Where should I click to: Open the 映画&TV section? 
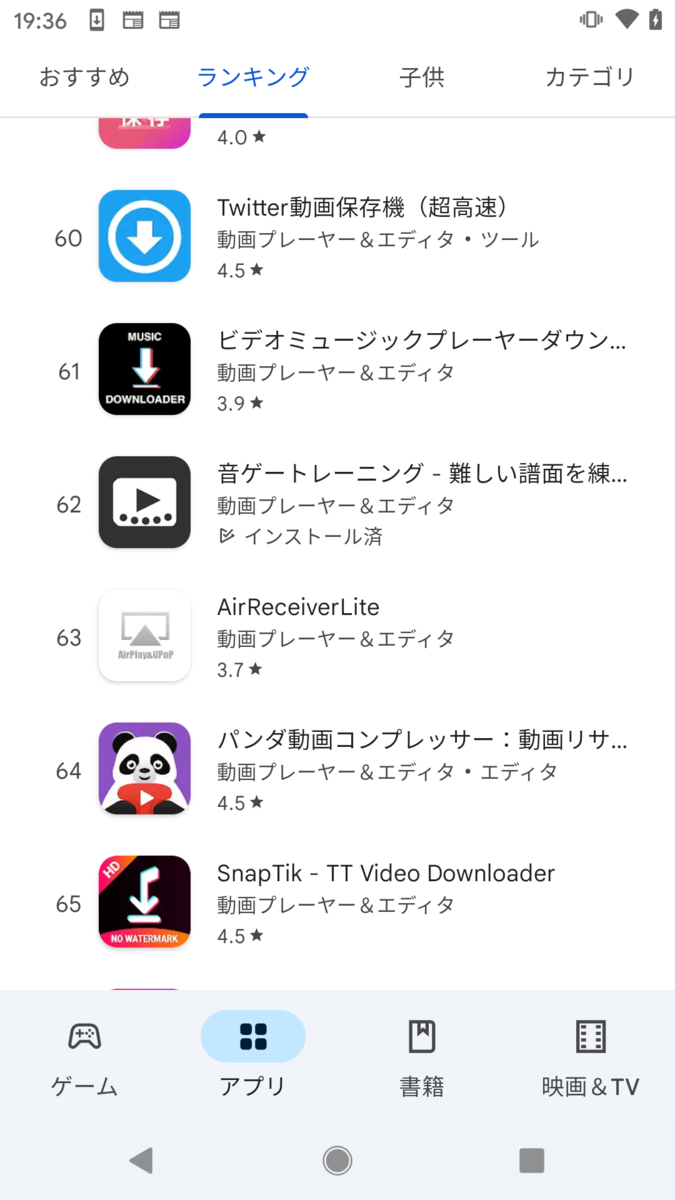pyautogui.click(x=590, y=1058)
